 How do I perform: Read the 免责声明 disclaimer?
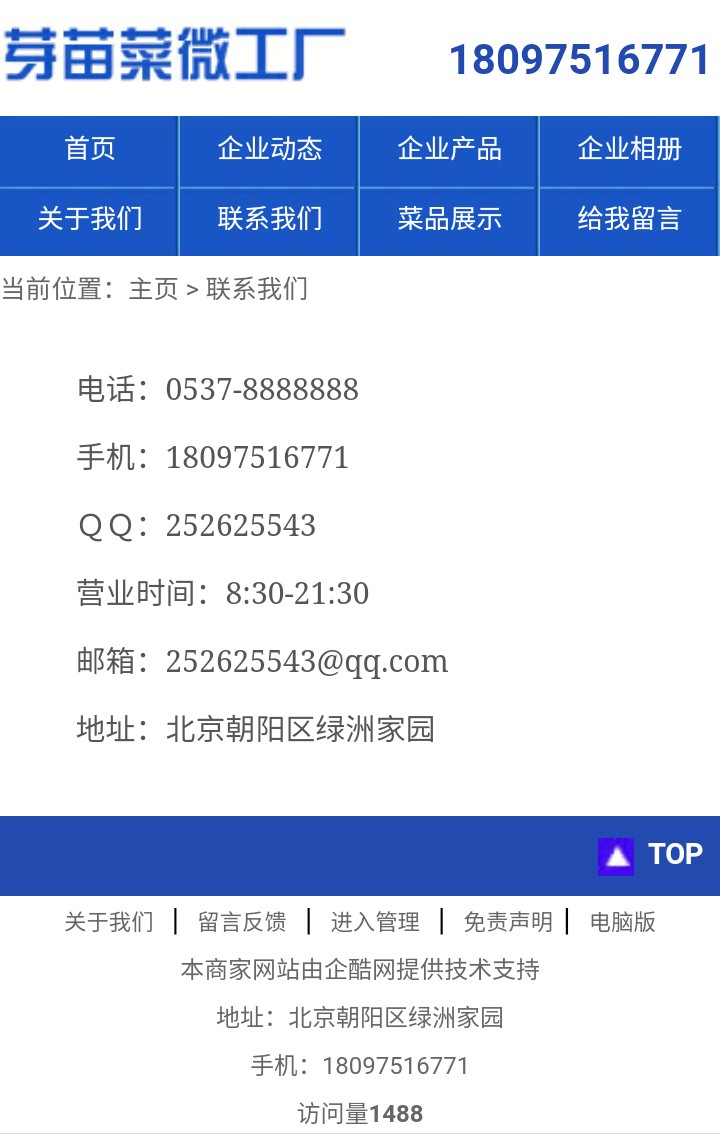(508, 922)
